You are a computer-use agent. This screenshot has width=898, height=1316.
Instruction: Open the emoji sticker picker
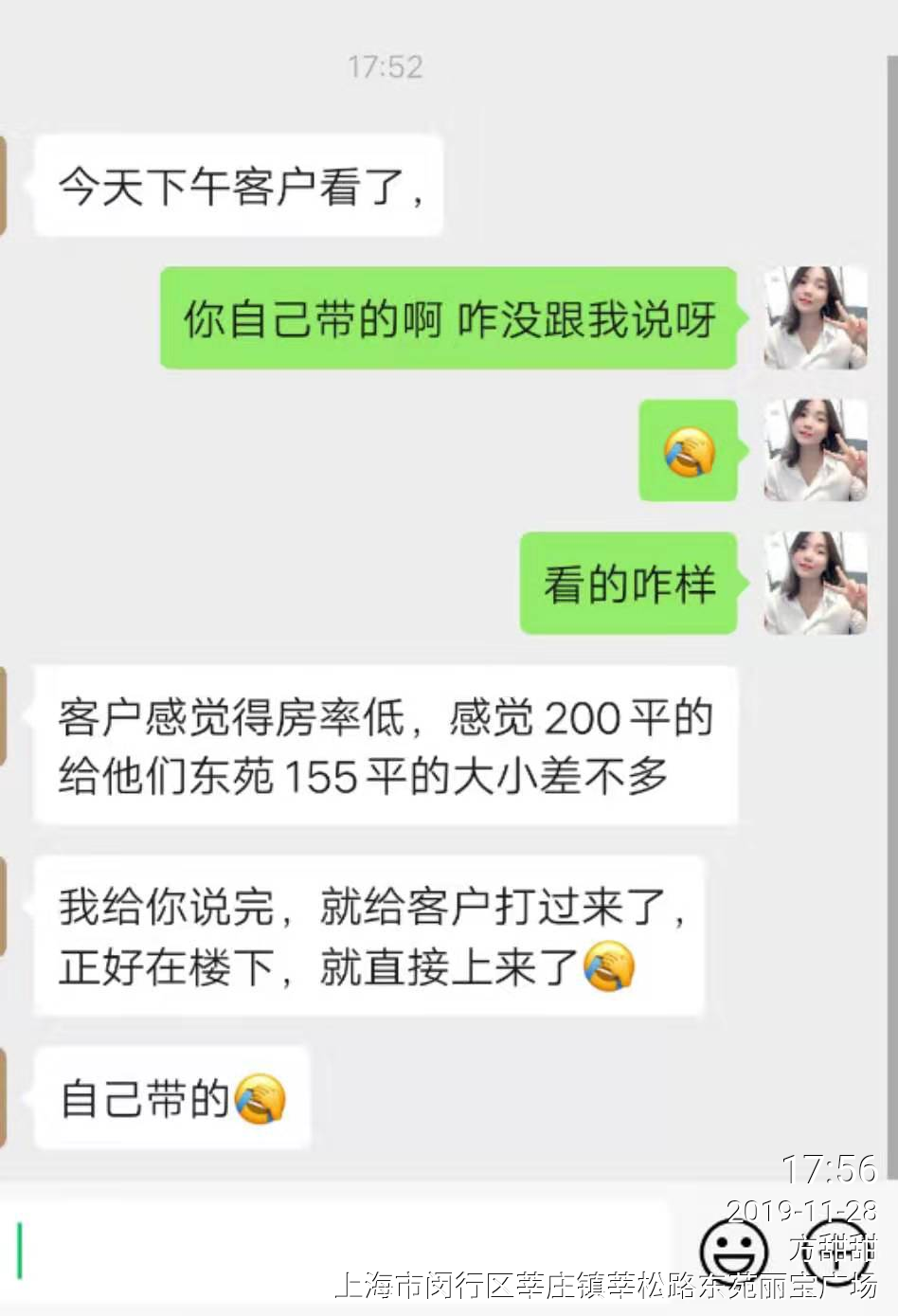click(x=733, y=1251)
